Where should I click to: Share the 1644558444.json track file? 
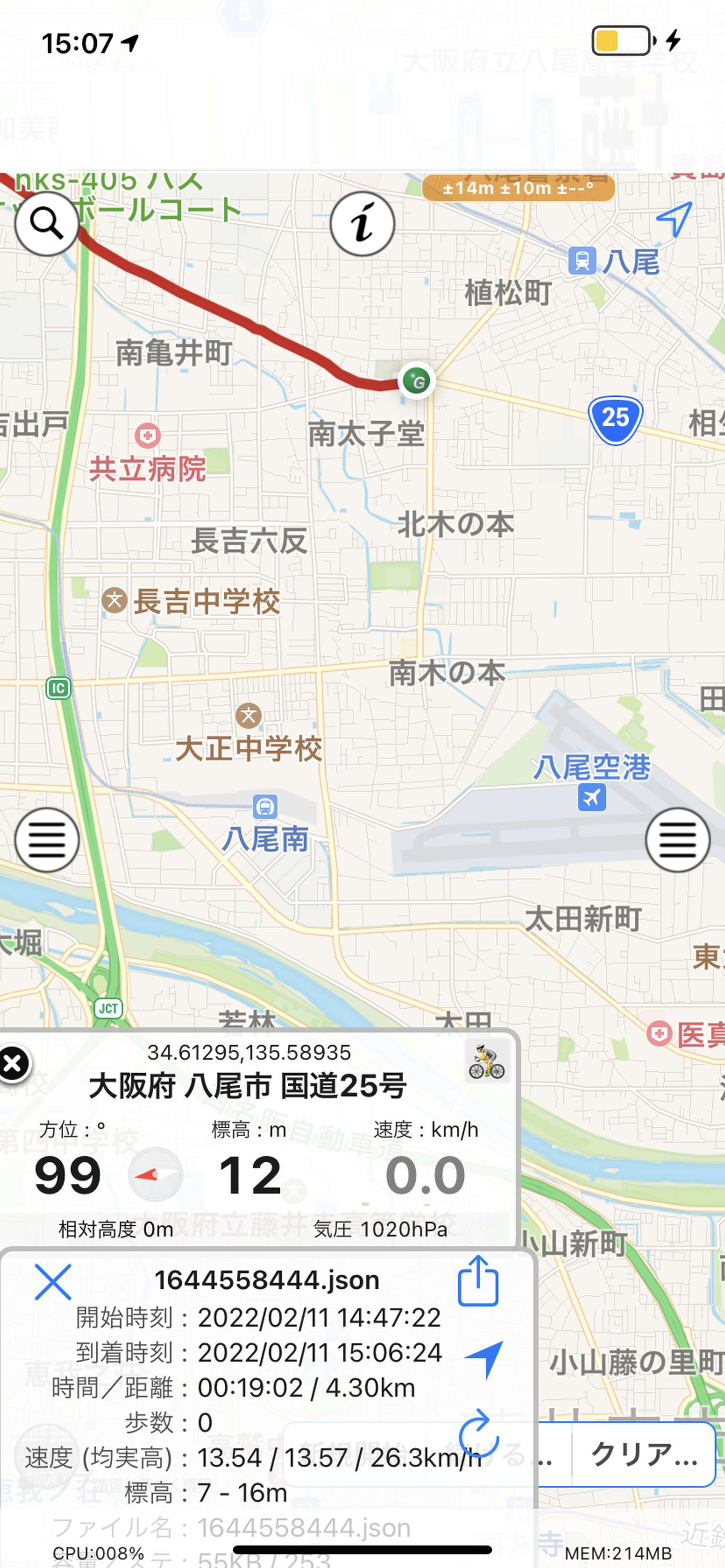pos(478,1281)
